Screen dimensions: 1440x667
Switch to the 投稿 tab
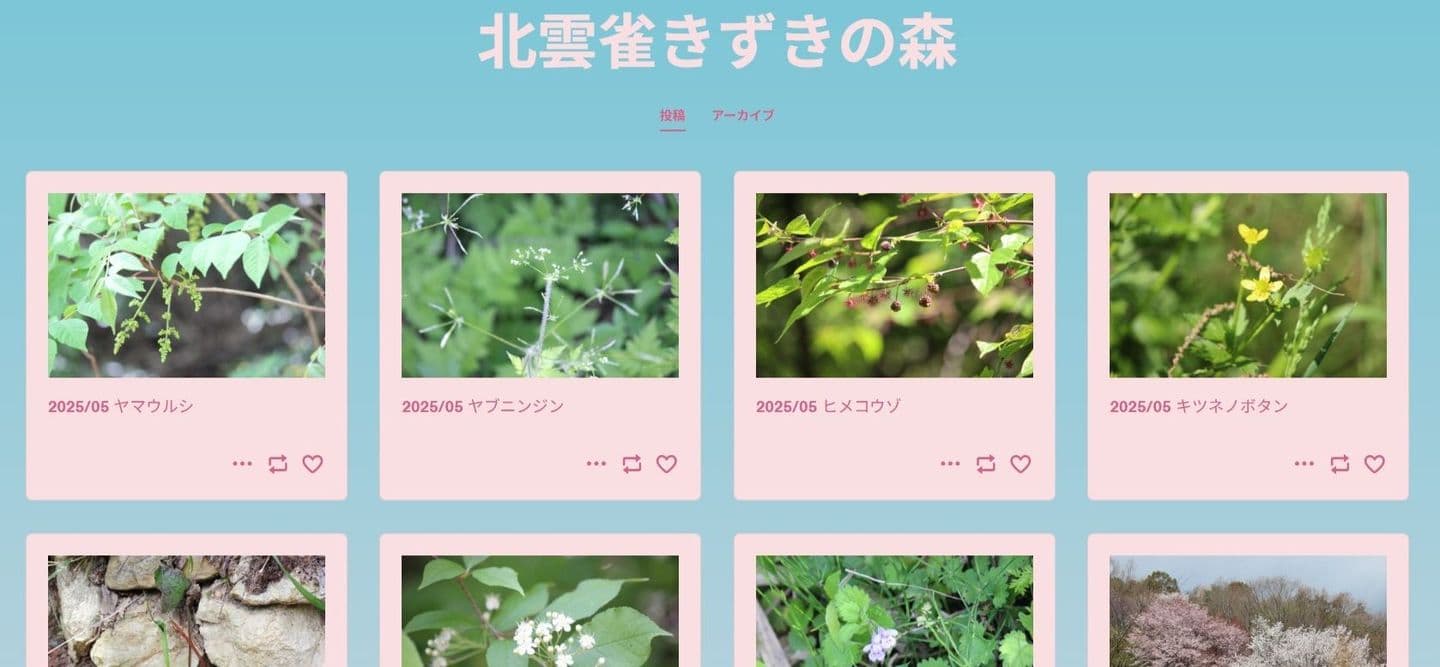point(672,115)
